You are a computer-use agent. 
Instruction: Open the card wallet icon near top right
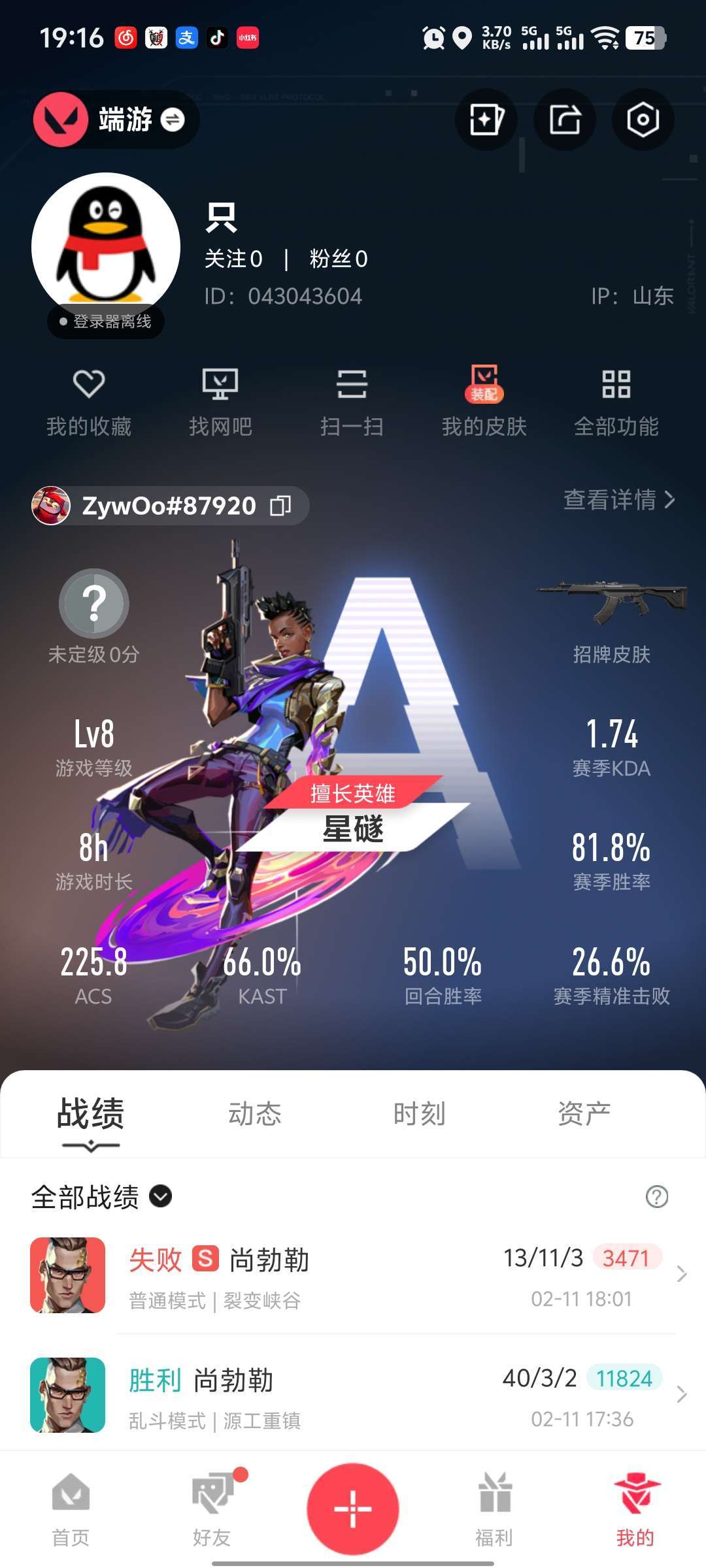click(x=486, y=120)
